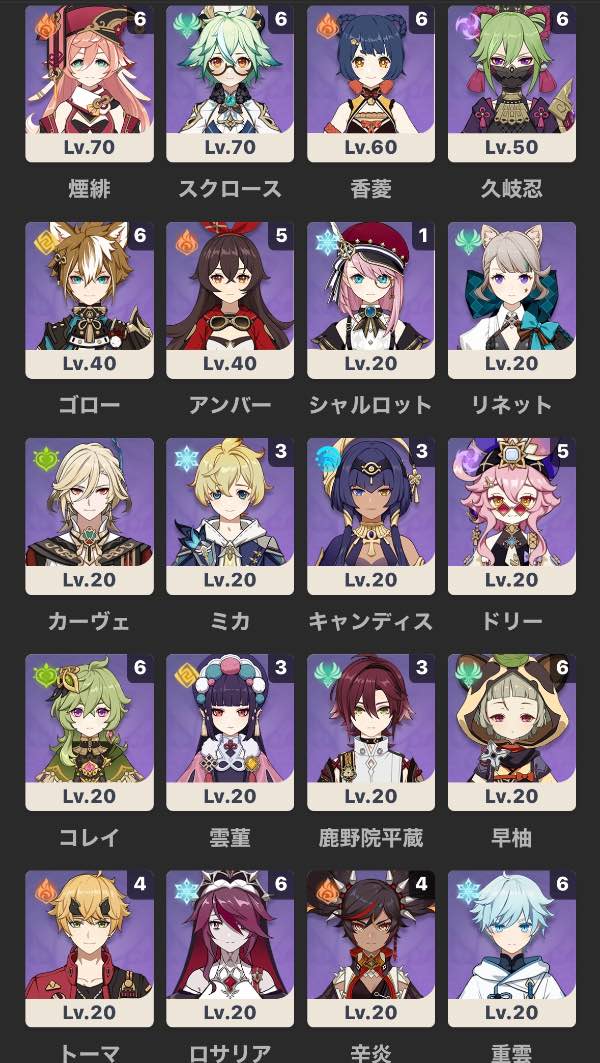Open the キャンディス character card
600x1063 pixels.
[x=371, y=515]
